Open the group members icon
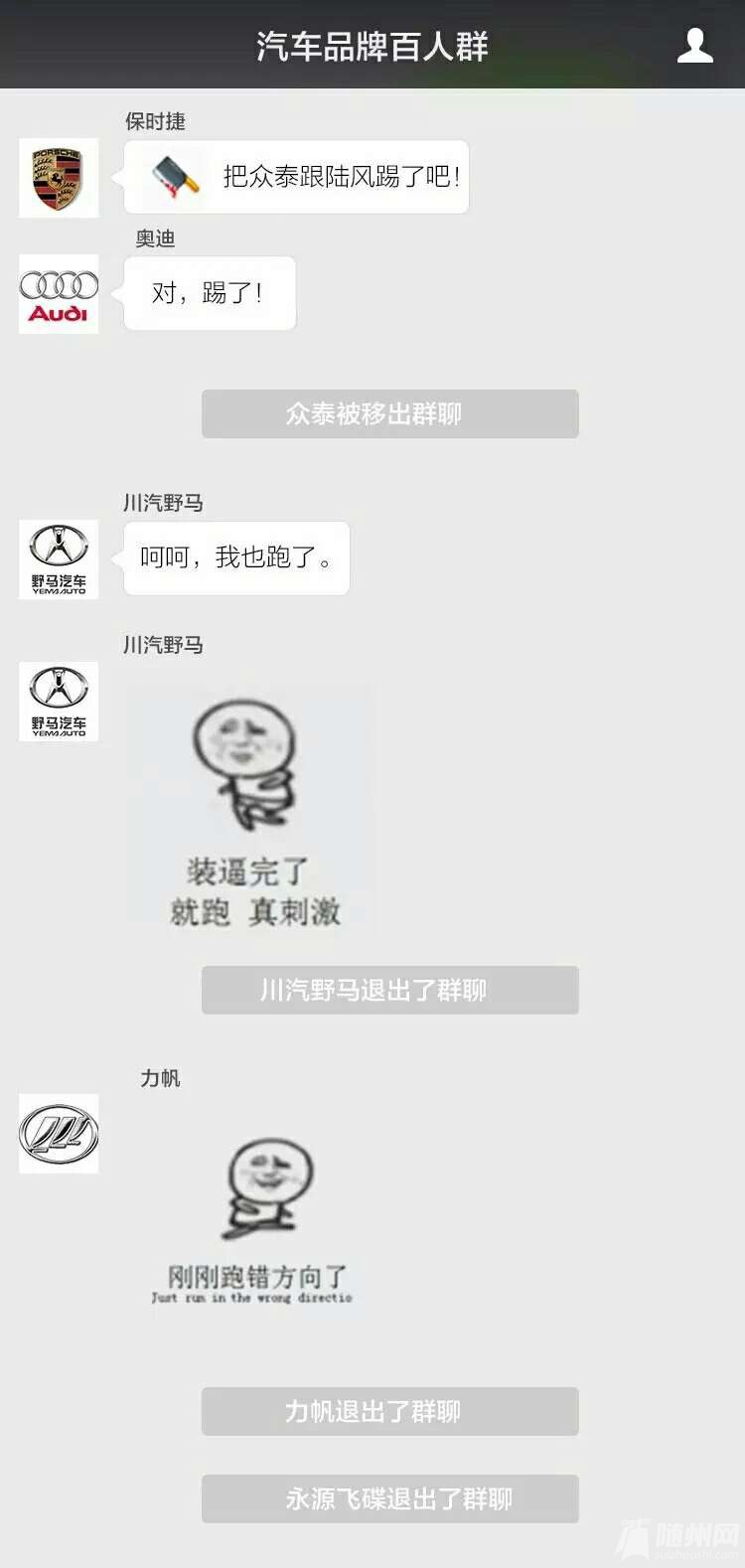Image resolution: width=745 pixels, height=1568 pixels. point(694,46)
